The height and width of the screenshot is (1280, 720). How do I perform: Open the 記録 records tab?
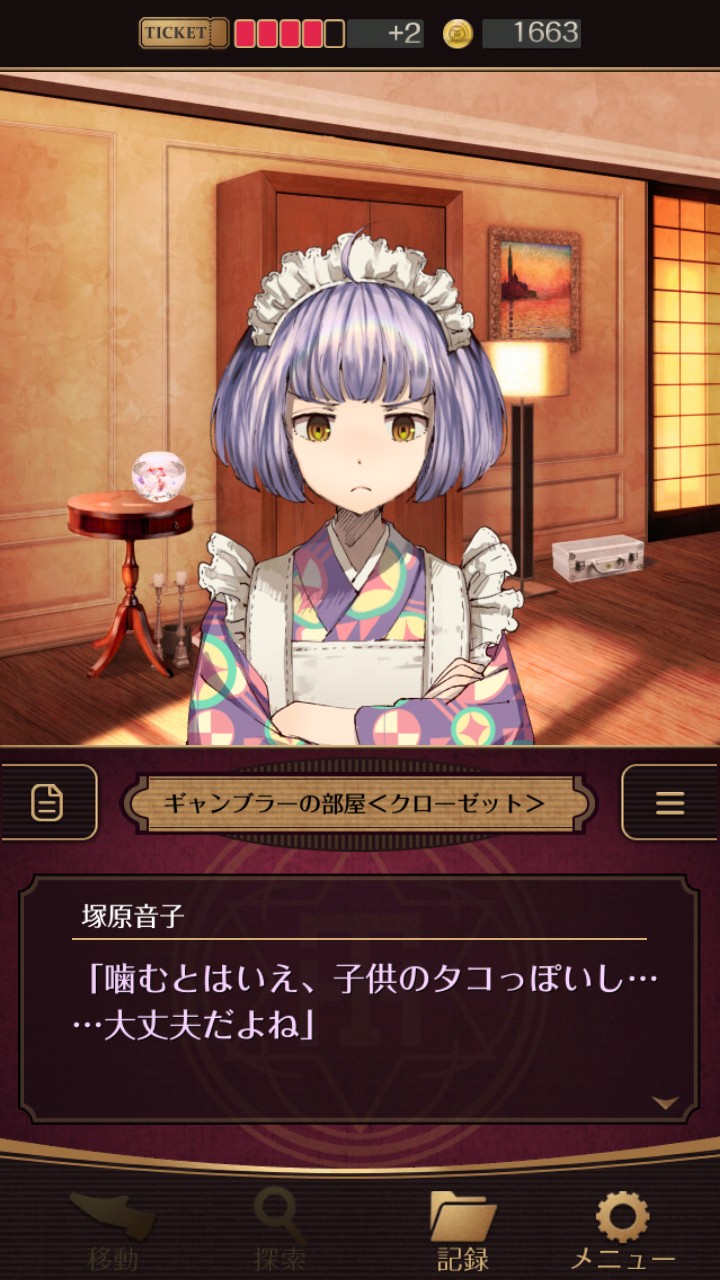click(463, 1231)
